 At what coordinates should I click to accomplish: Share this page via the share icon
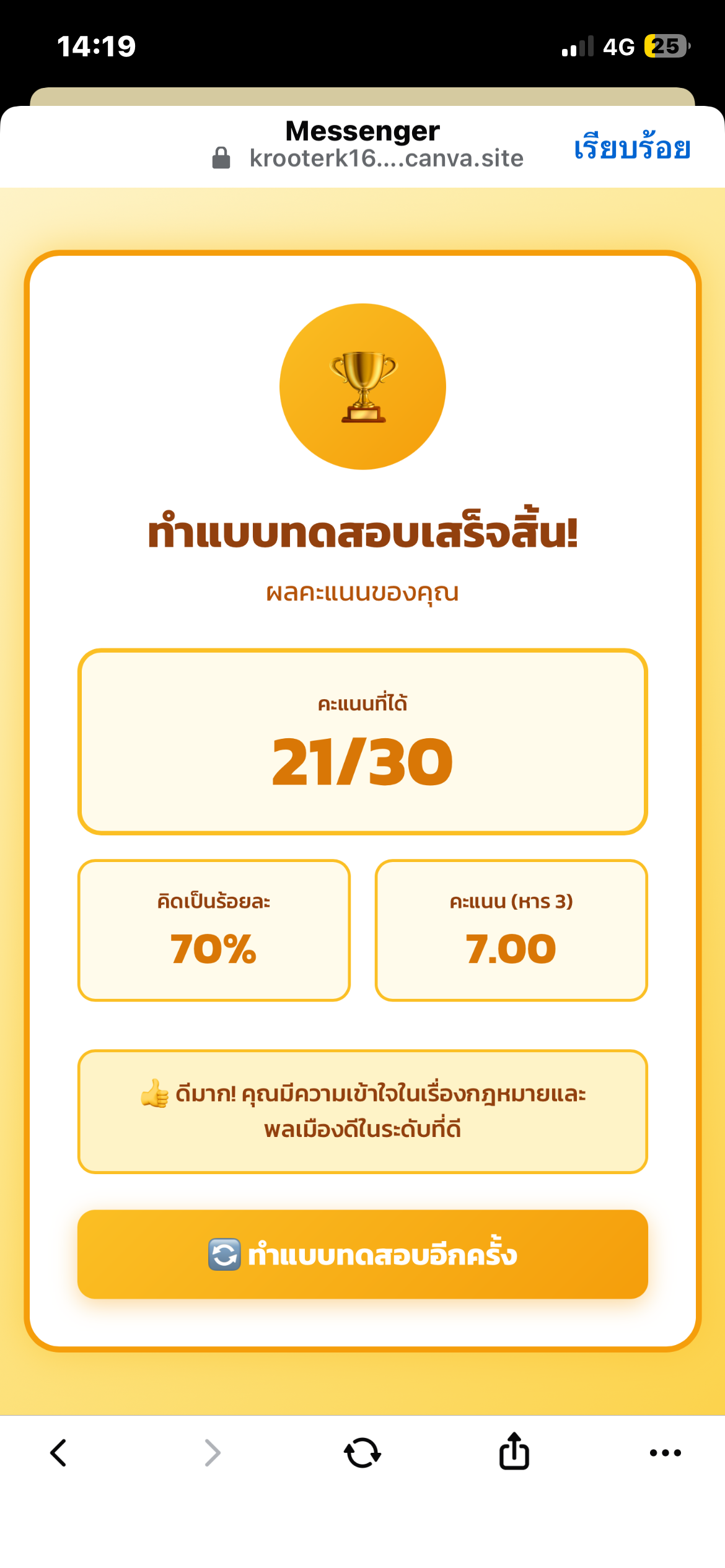tap(514, 1452)
